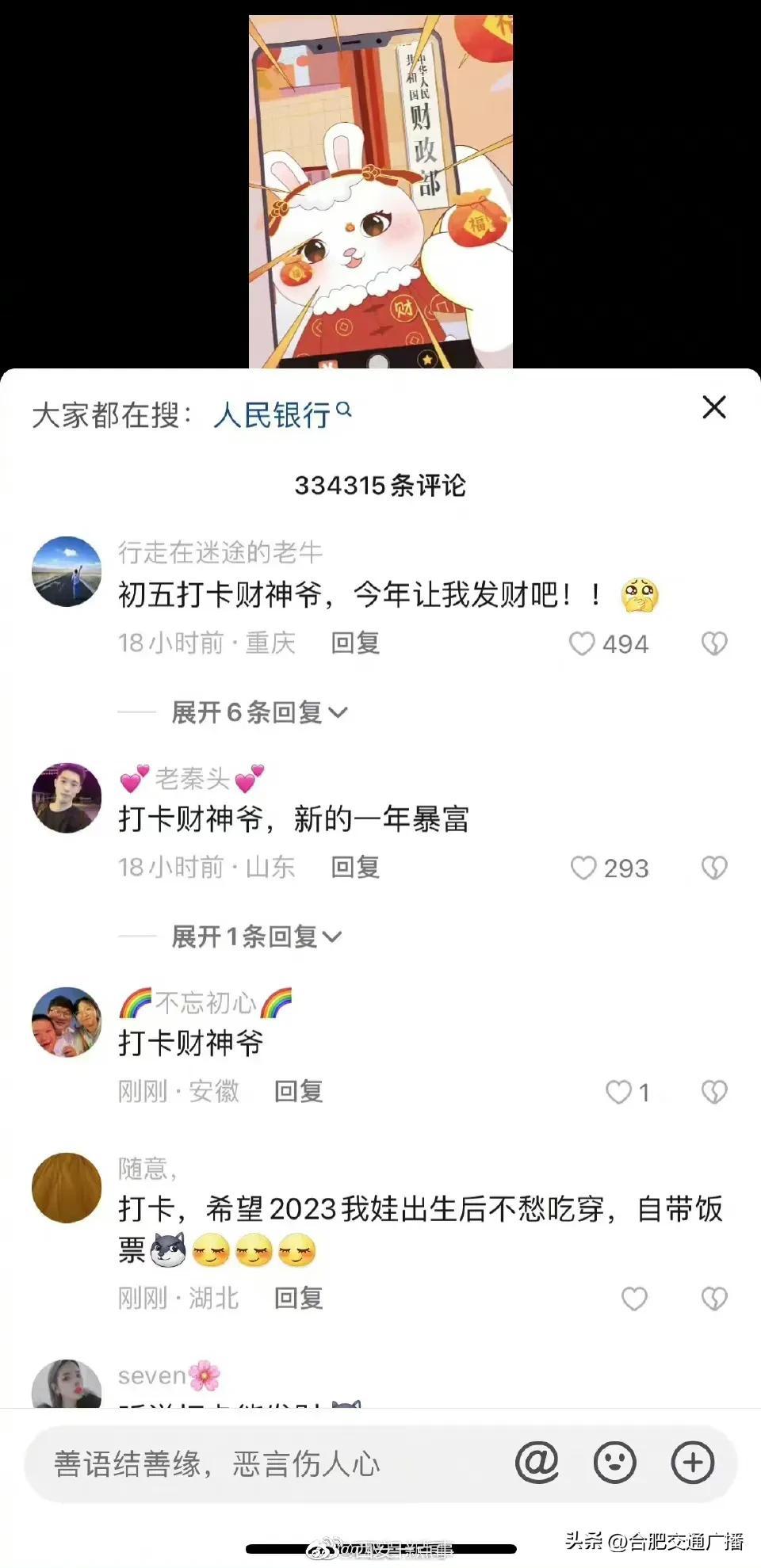Like 不忘初心's comment
This screenshot has height=1568, width=761.
[619, 1093]
